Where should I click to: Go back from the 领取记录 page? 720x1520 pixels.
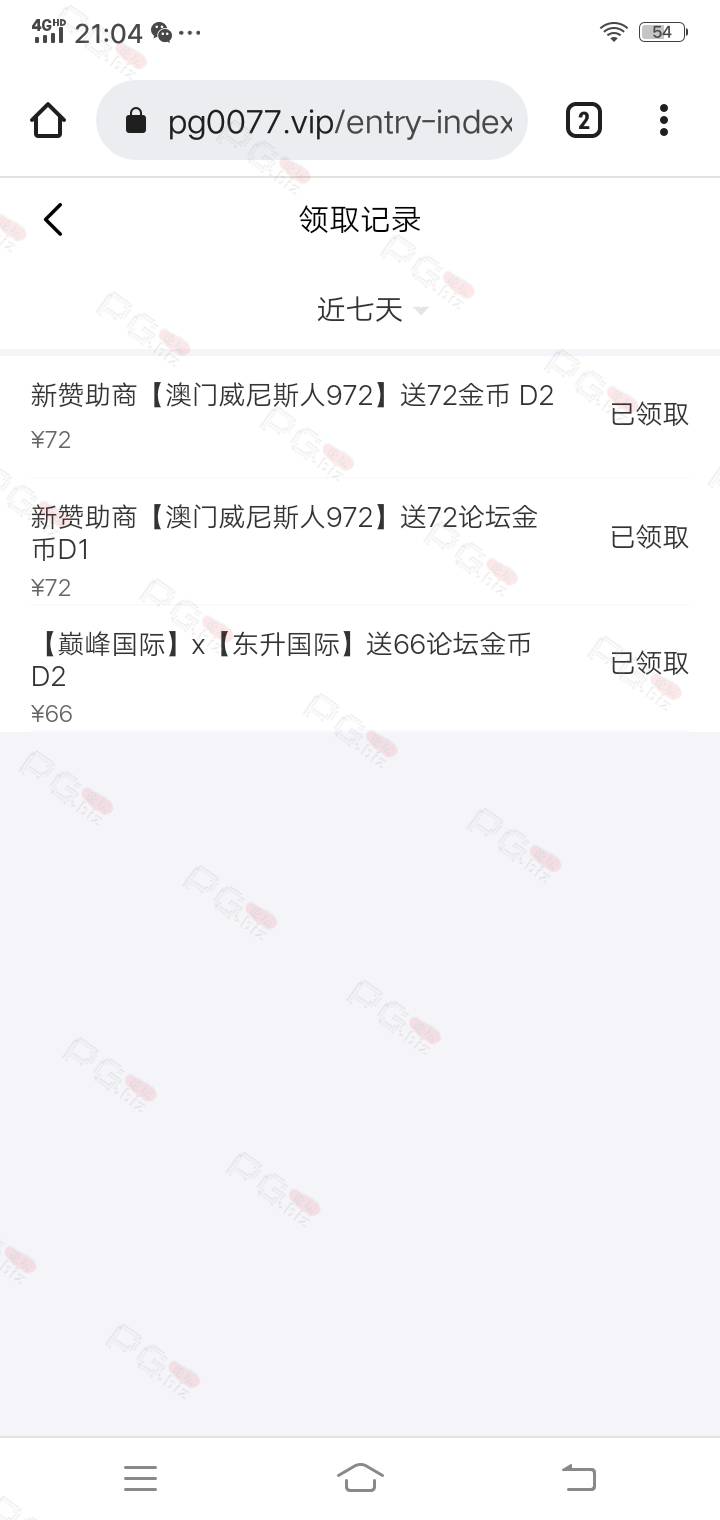click(54, 219)
